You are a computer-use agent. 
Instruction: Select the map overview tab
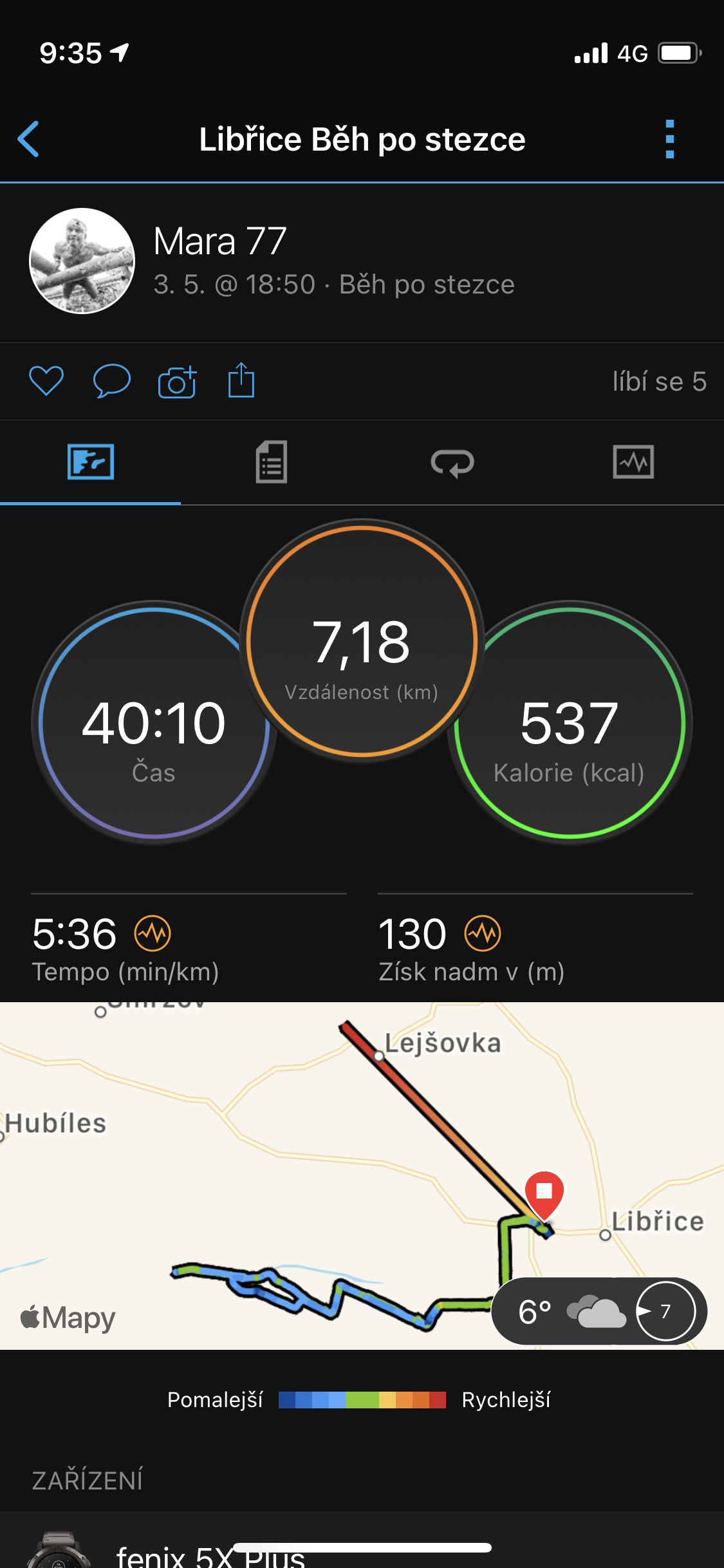91,462
